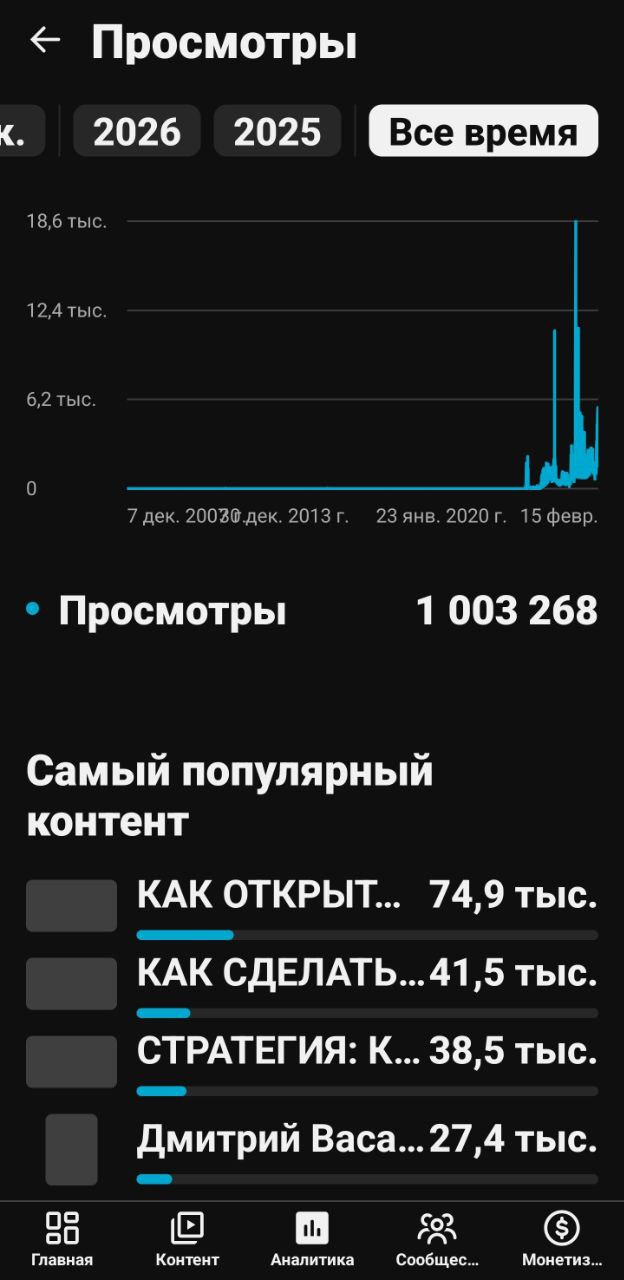Switch to the Главная tab
This screenshot has height=1280, width=624.
(x=62, y=1240)
